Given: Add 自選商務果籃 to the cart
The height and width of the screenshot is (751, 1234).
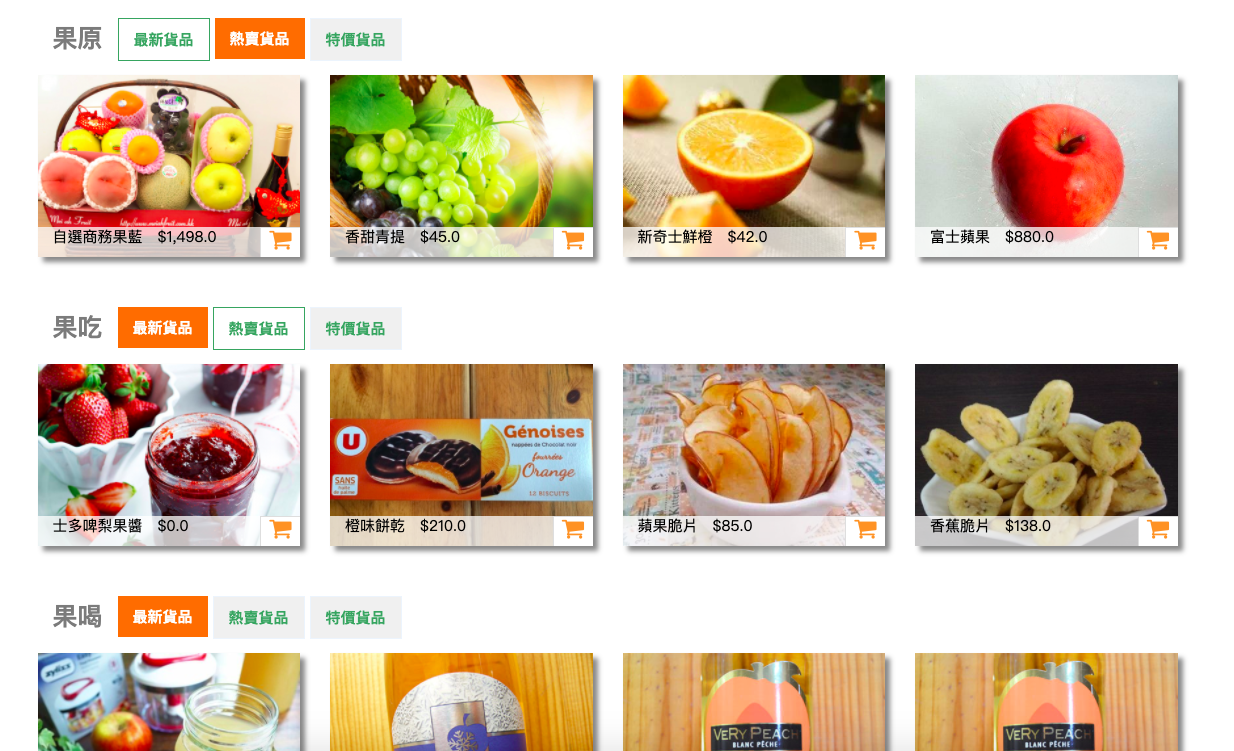Looking at the screenshot, I should click(281, 241).
